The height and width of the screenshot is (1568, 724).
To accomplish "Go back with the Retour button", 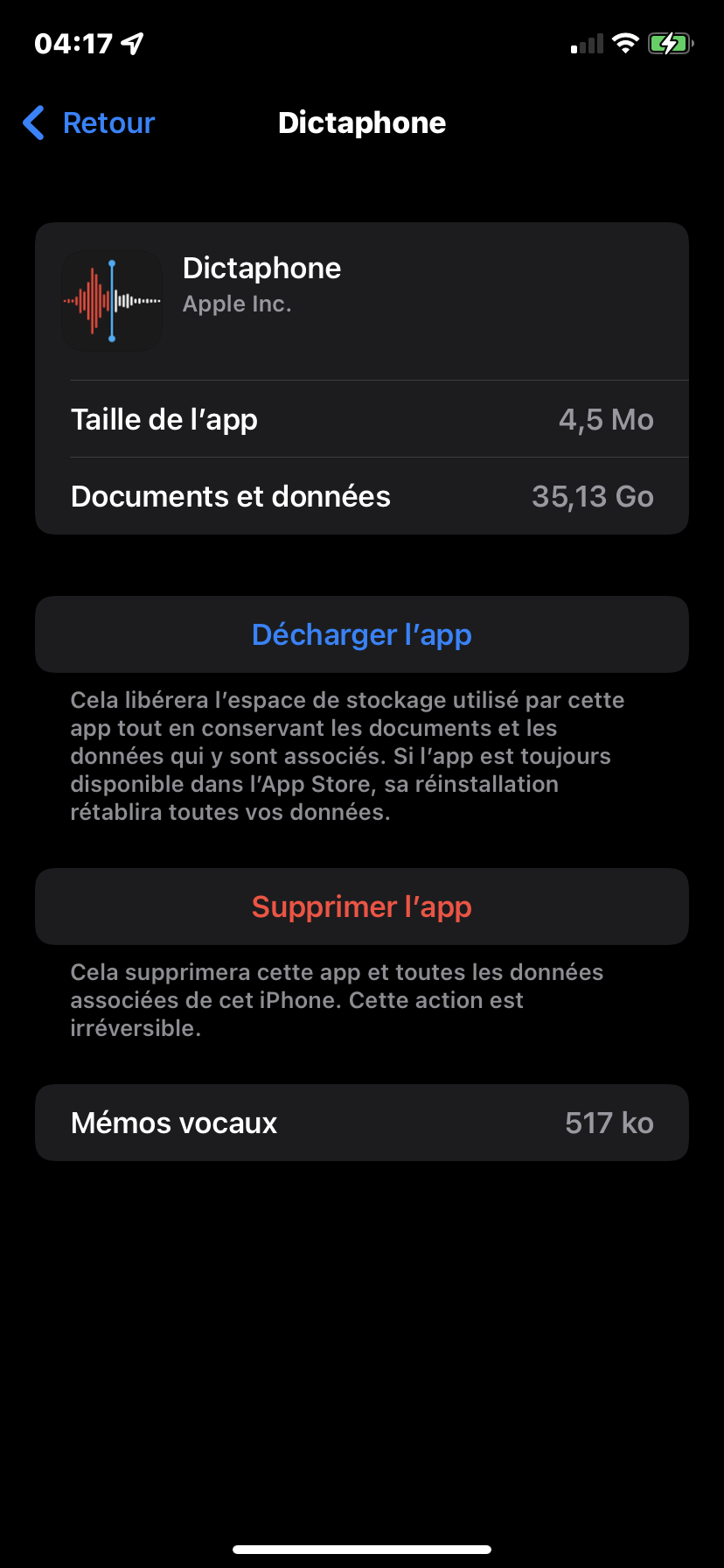I will (x=89, y=123).
